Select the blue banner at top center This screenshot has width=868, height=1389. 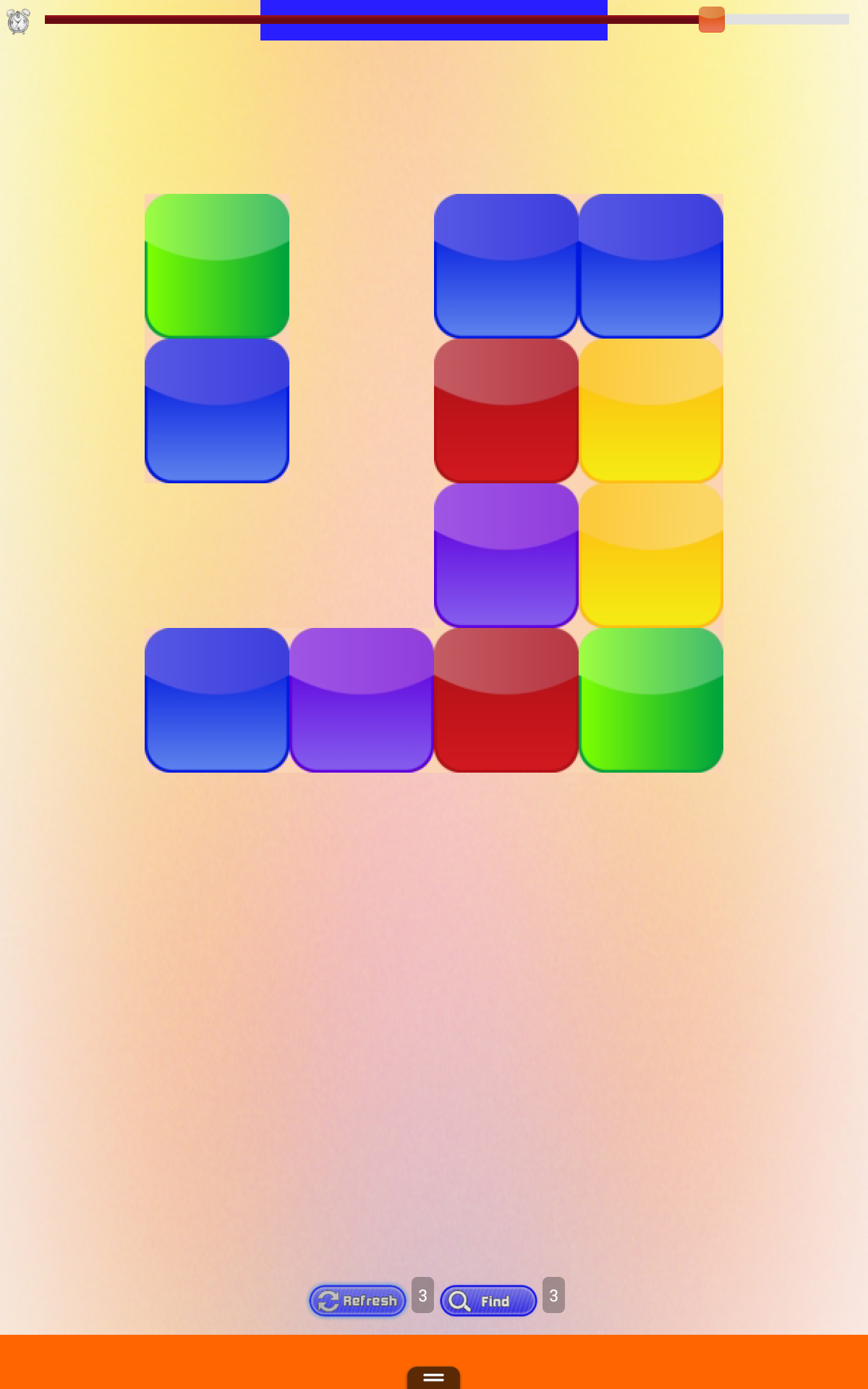point(433,20)
